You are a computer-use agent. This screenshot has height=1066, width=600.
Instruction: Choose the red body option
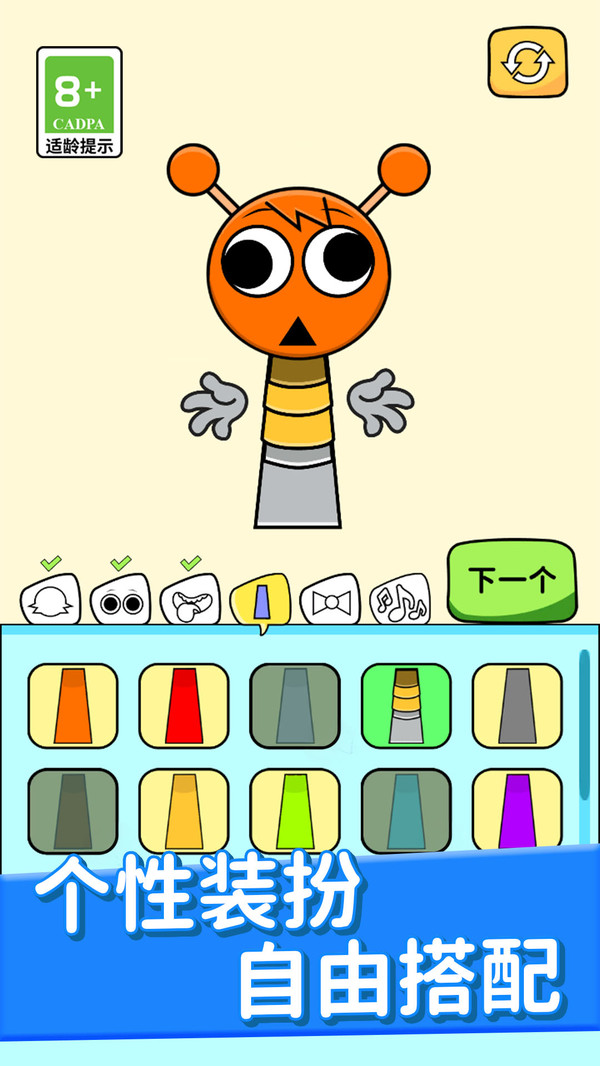tap(184, 705)
